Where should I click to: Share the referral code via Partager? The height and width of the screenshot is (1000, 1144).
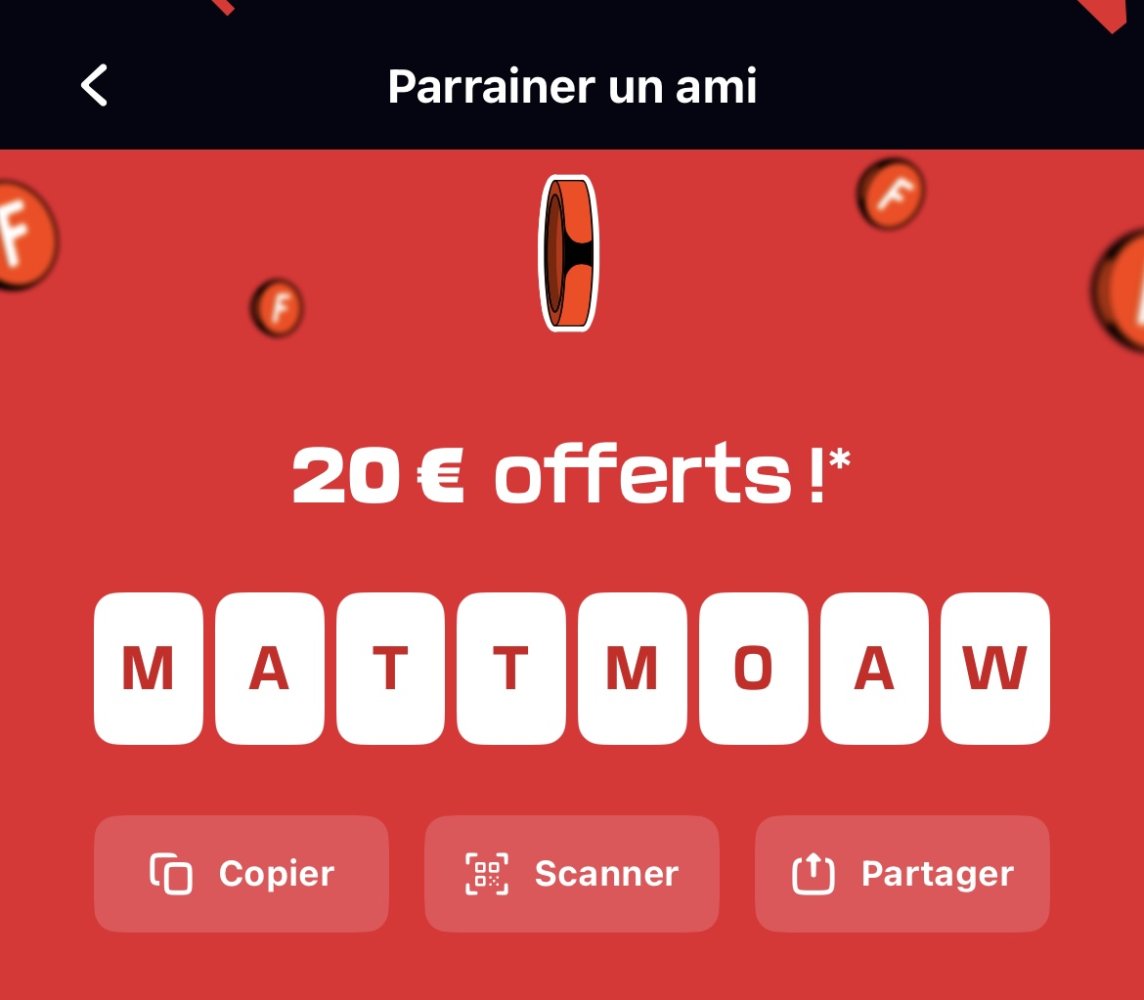coord(902,874)
